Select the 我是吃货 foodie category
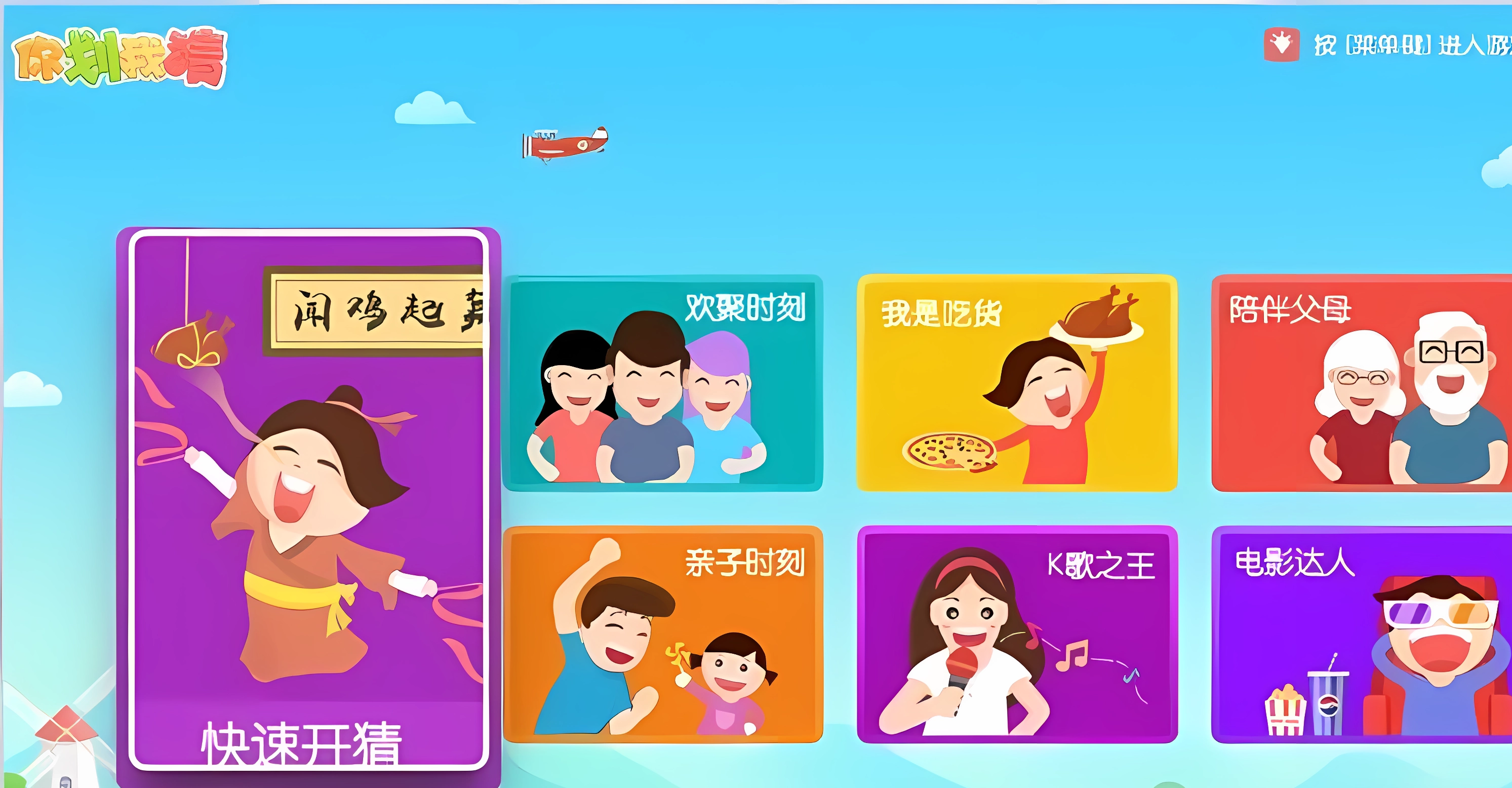The height and width of the screenshot is (788, 1512). tap(1017, 383)
